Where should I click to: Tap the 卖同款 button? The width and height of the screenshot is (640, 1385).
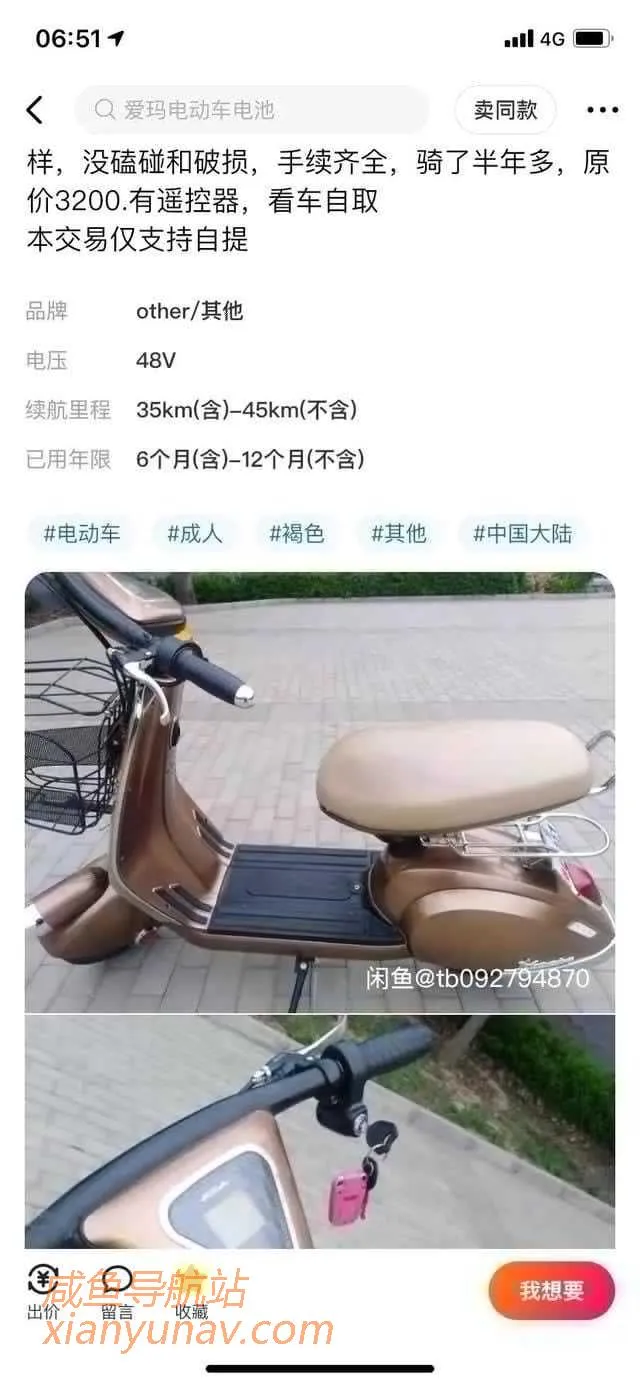[x=505, y=110]
